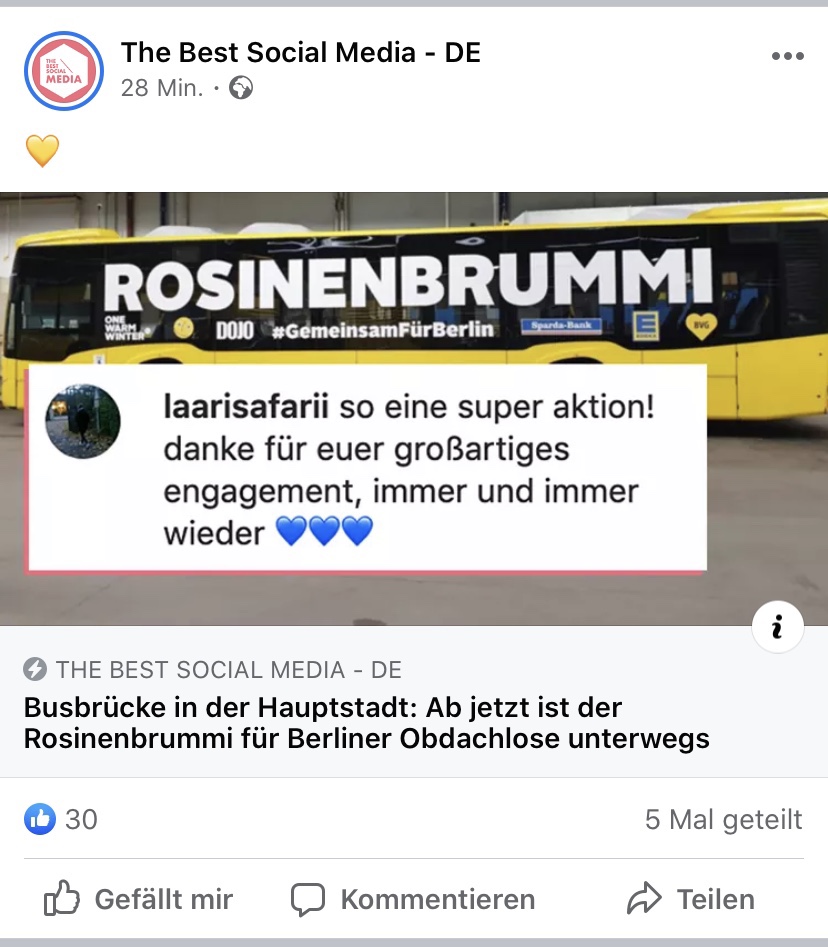Like the post with Gefällt mir
The image size is (828, 947).
click(139, 899)
